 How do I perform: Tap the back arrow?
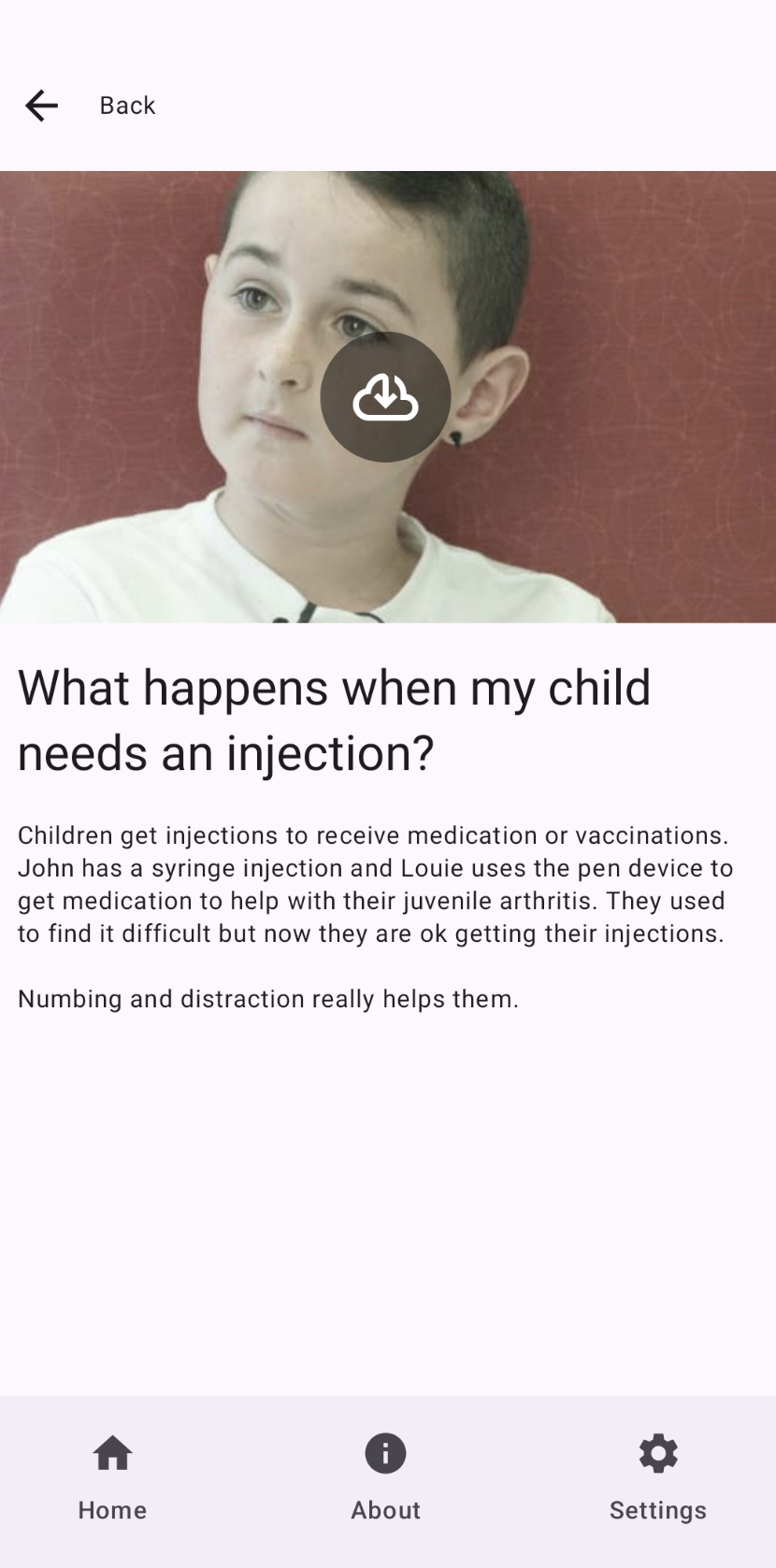(41, 106)
